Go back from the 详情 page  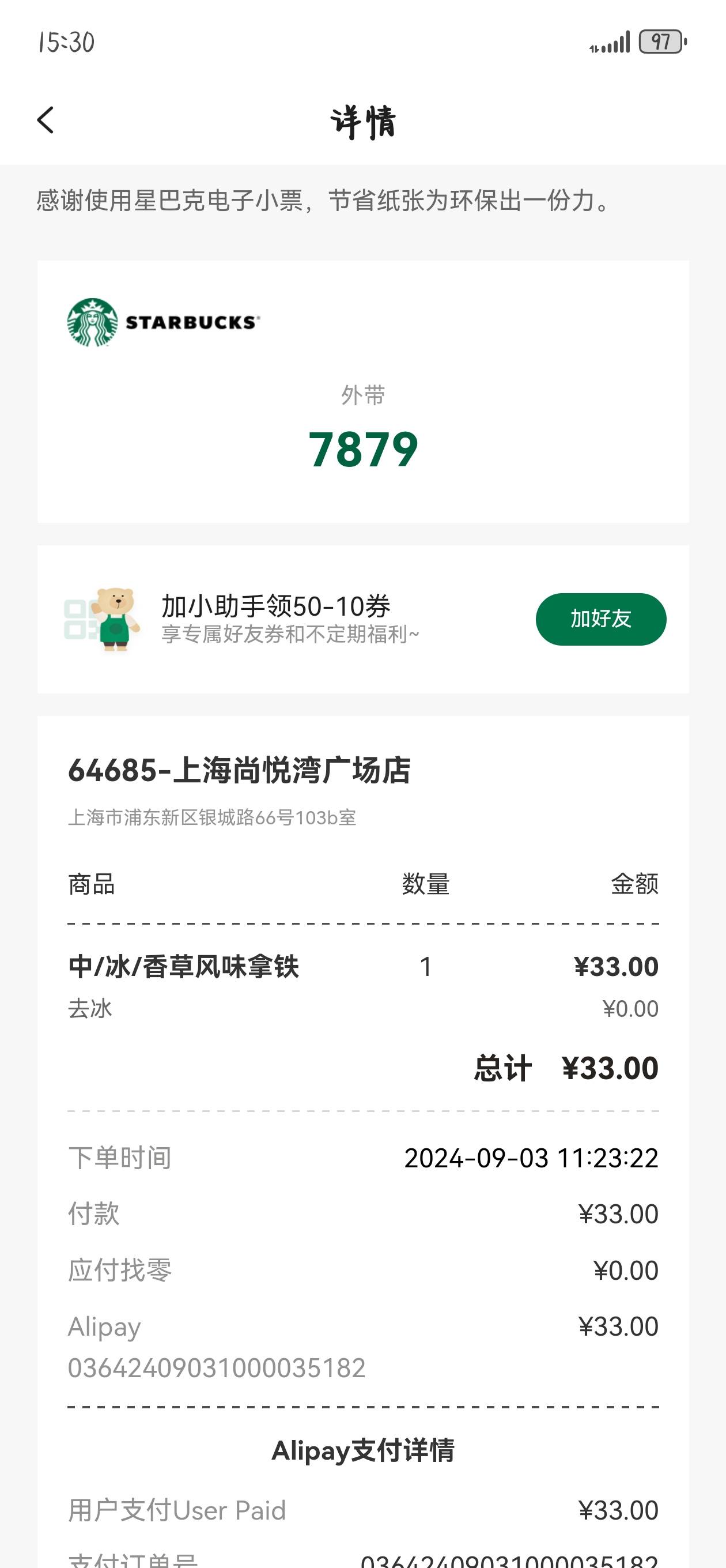46,120
